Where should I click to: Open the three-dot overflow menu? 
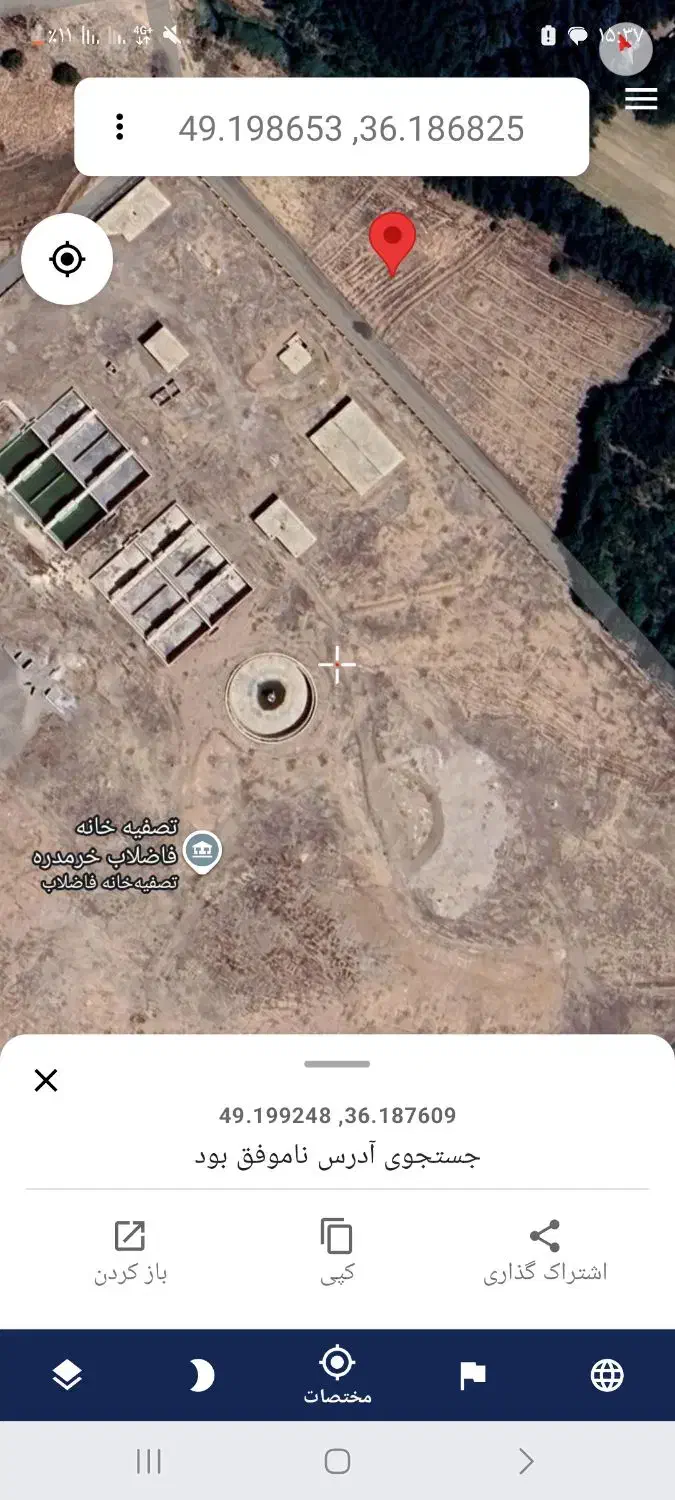tap(120, 127)
